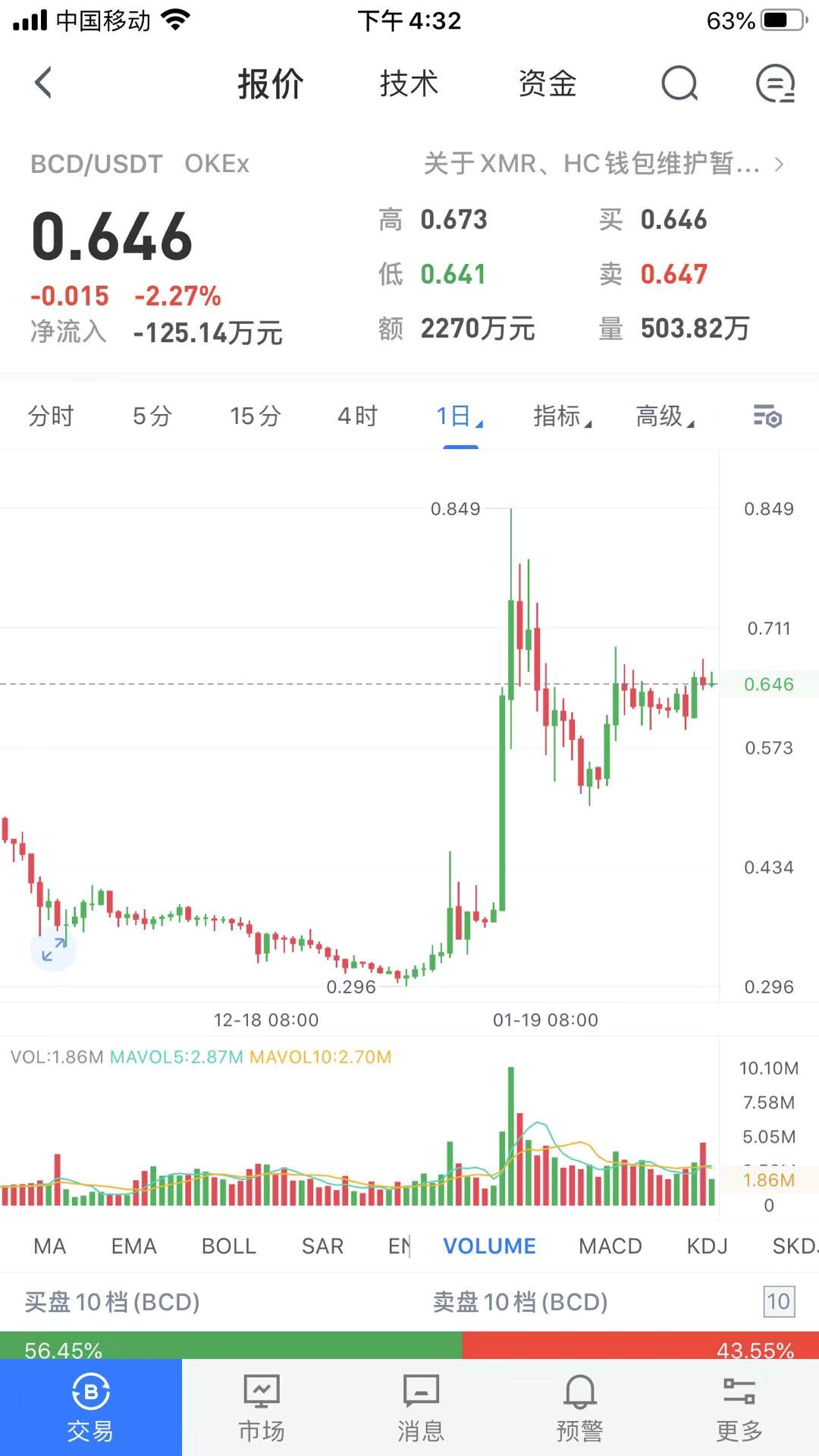This screenshot has width=819, height=1456.
Task: Select the 15分 chart interval
Action: [256, 416]
